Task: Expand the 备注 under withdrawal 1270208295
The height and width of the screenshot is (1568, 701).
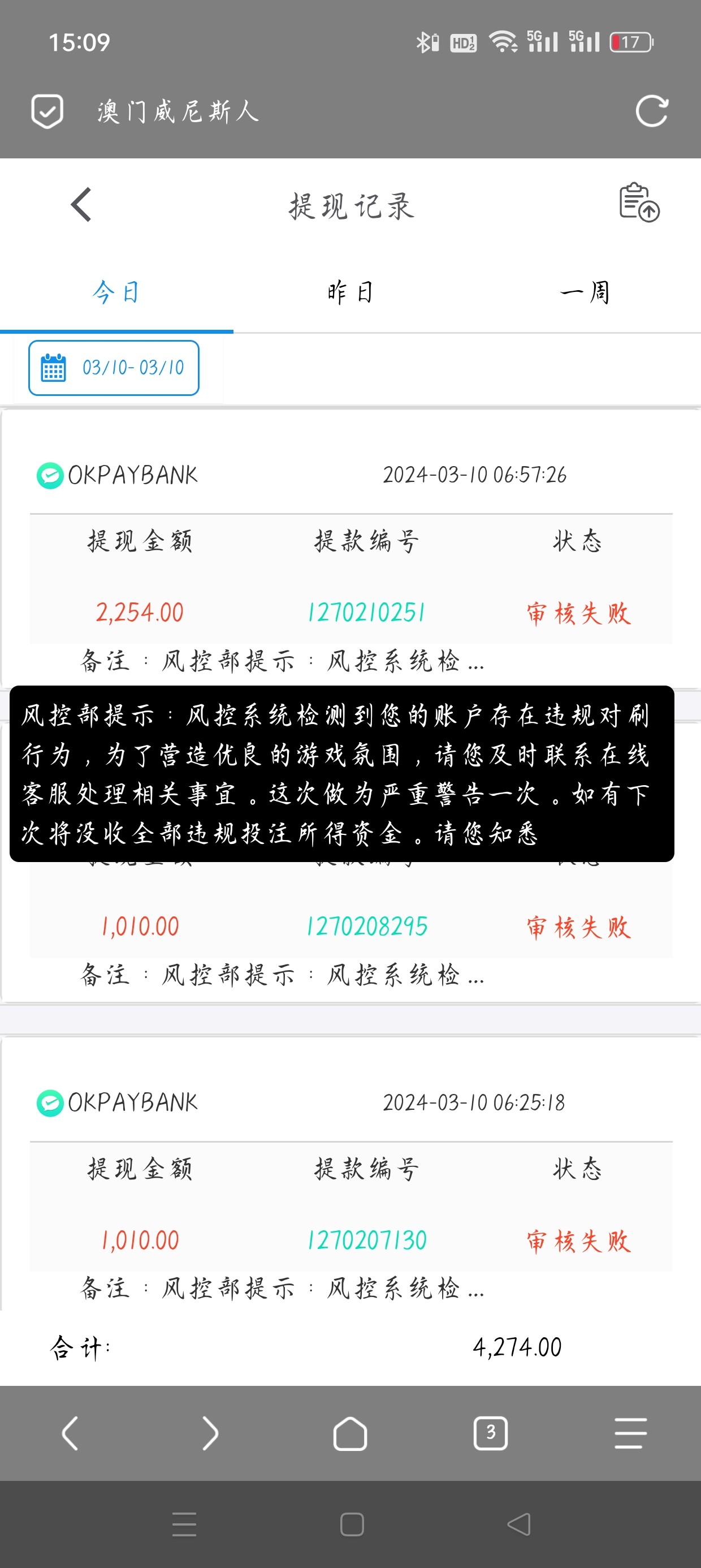Action: pos(283,975)
